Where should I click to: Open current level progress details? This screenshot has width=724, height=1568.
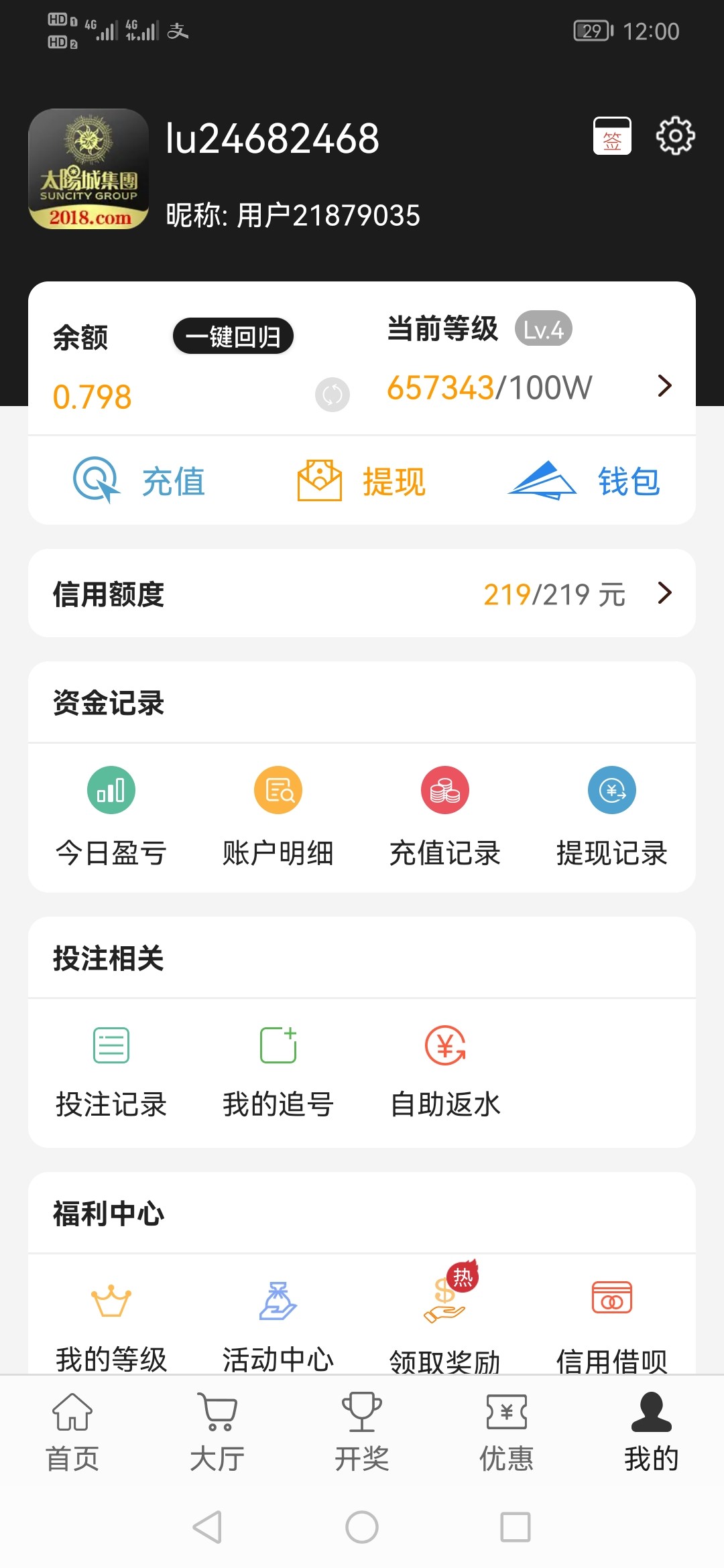tap(530, 387)
